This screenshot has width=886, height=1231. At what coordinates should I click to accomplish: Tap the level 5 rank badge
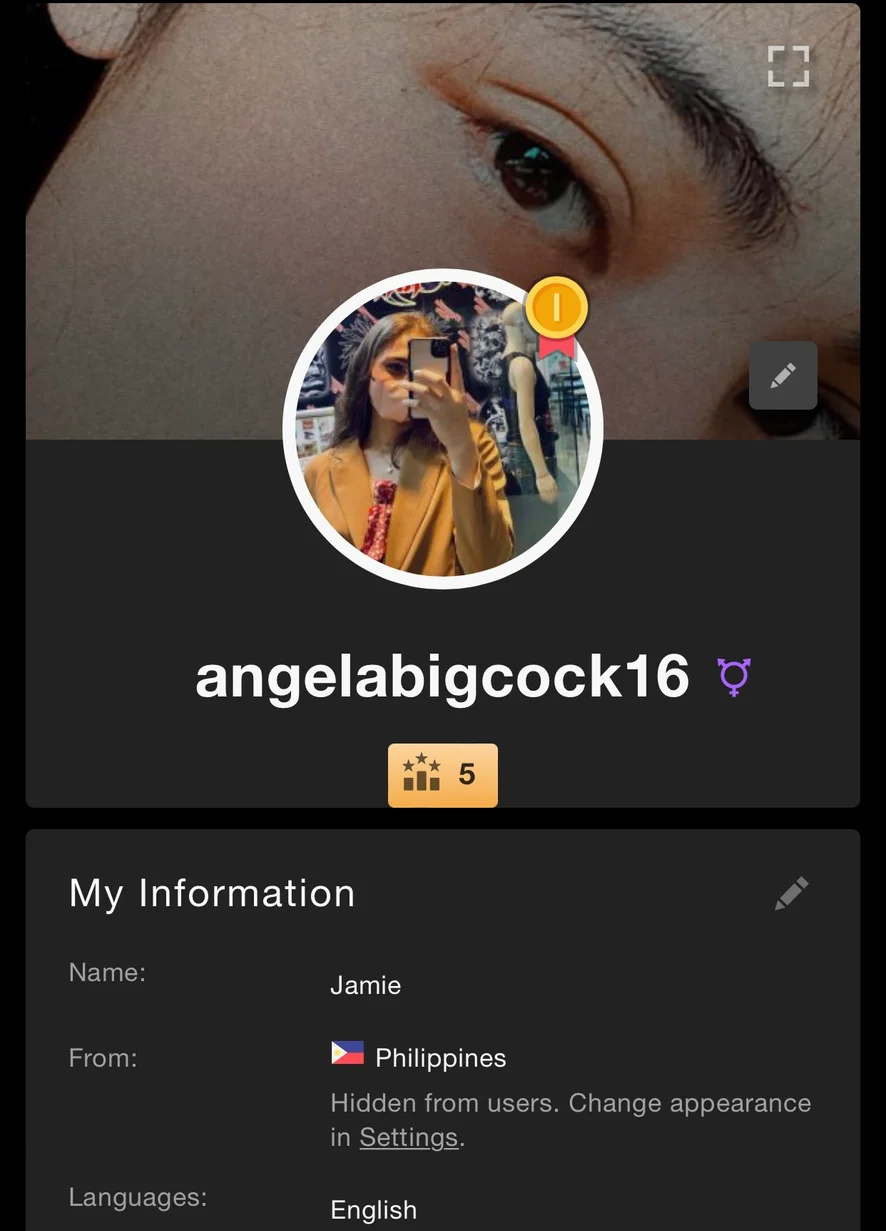442,775
